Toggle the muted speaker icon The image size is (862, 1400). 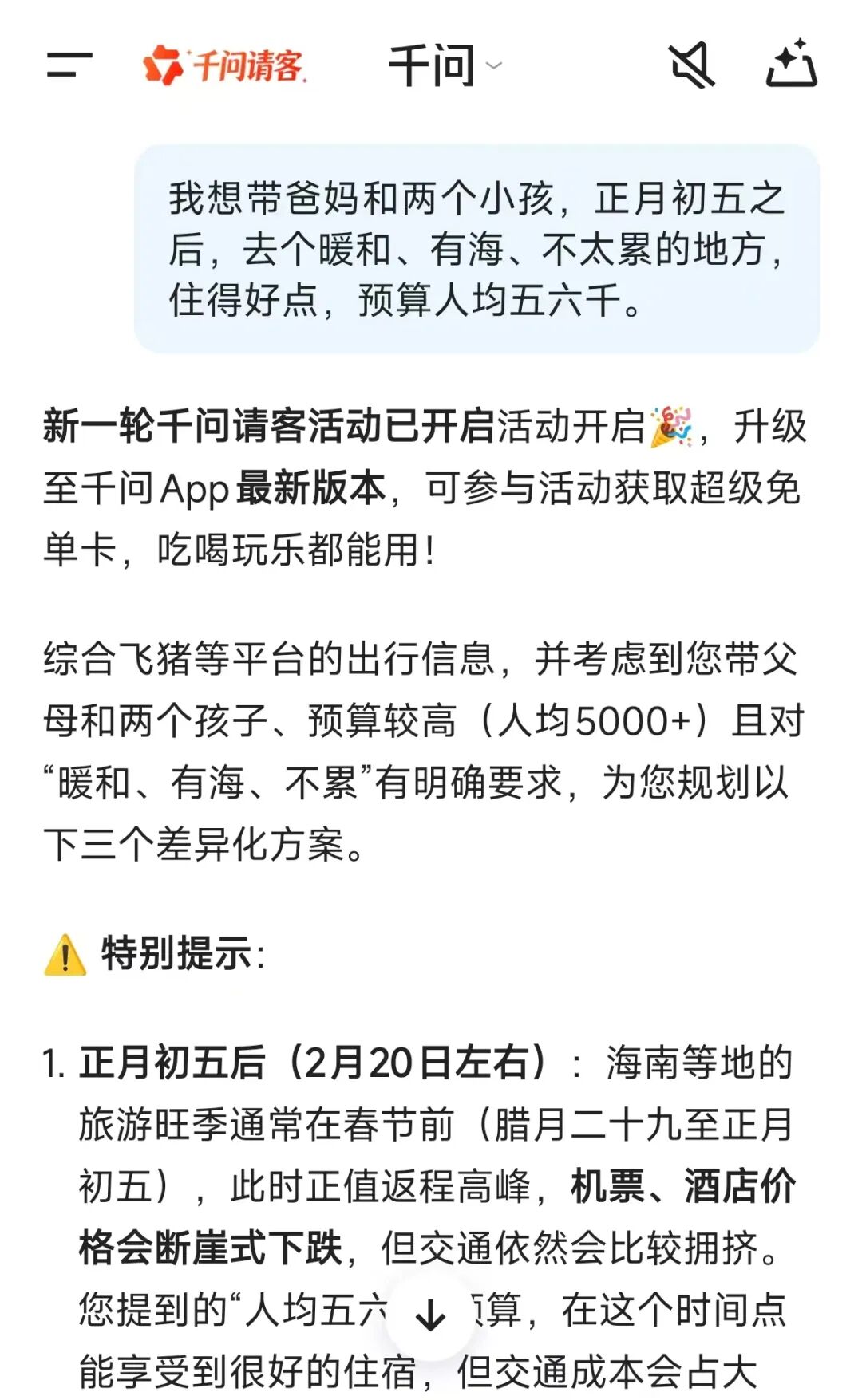pos(691,65)
